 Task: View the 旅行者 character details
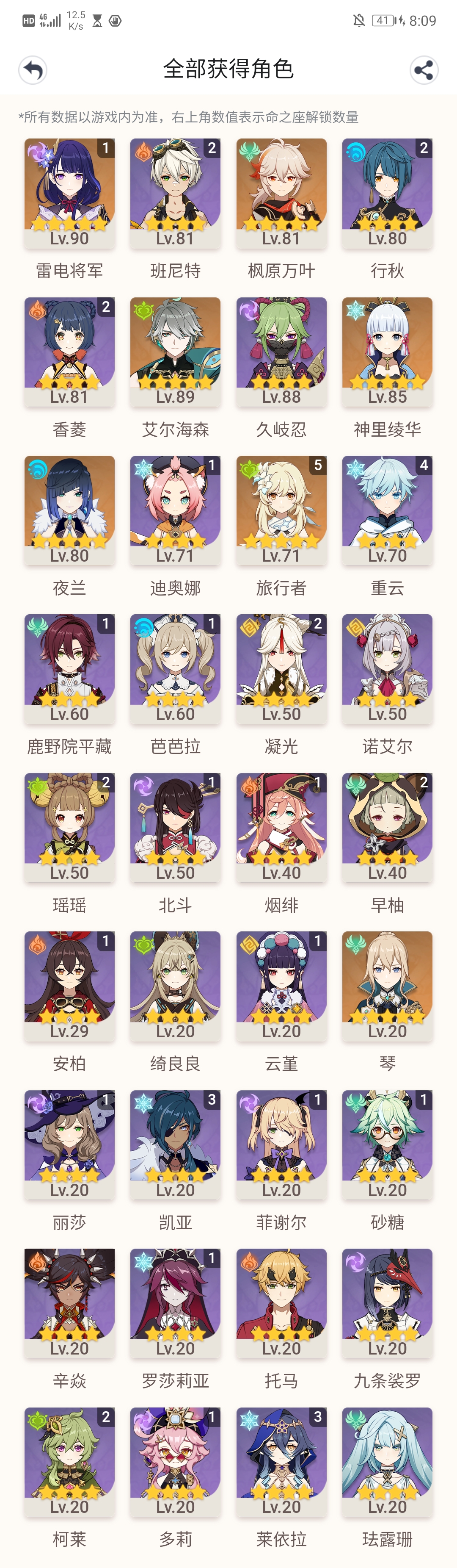[x=281, y=510]
